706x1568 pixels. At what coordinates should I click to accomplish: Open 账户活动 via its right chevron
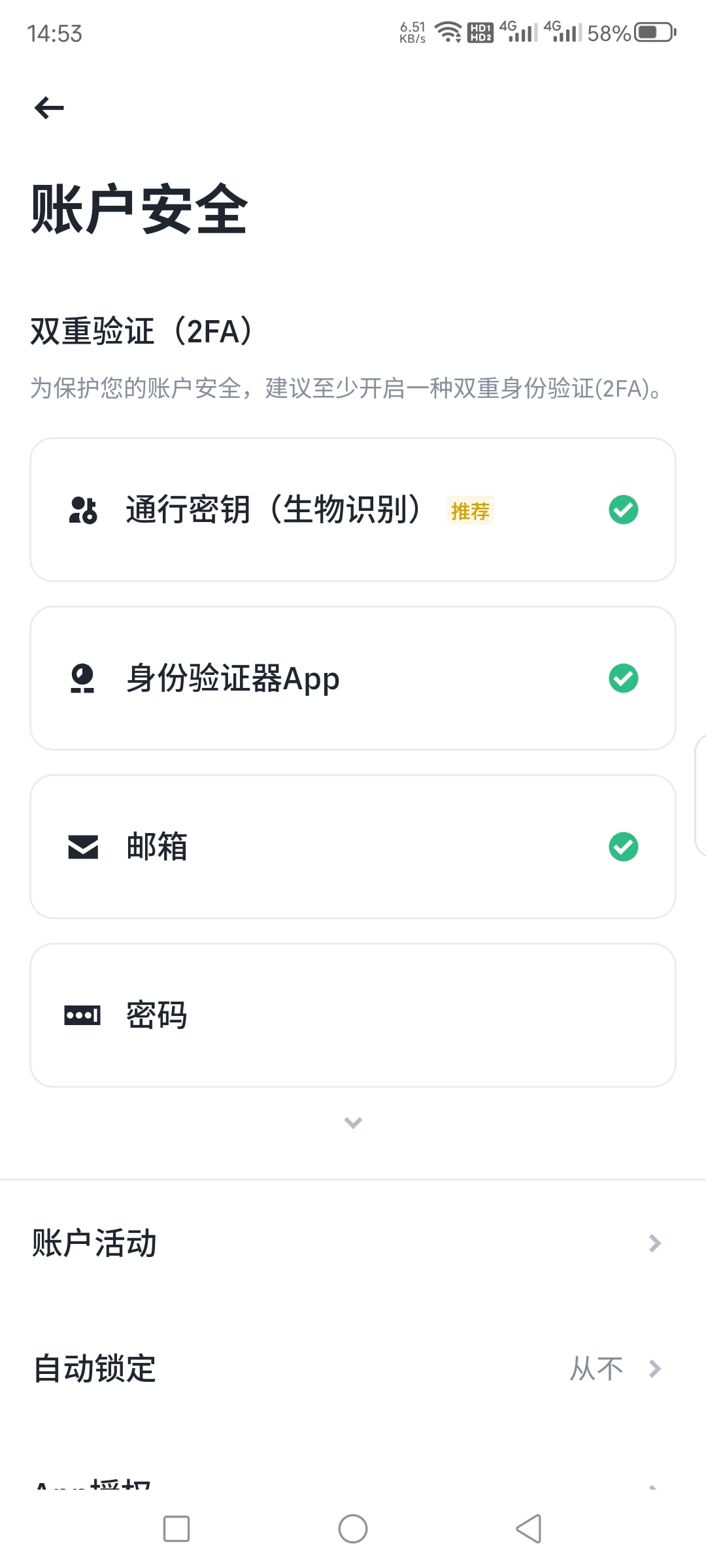(655, 1243)
